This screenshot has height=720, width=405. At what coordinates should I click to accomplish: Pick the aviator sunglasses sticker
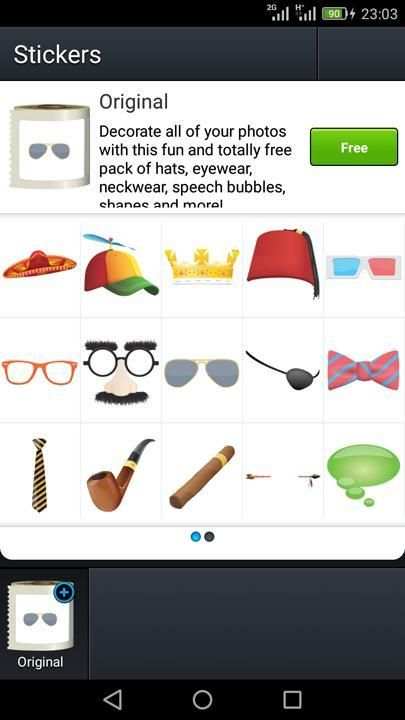point(202,372)
